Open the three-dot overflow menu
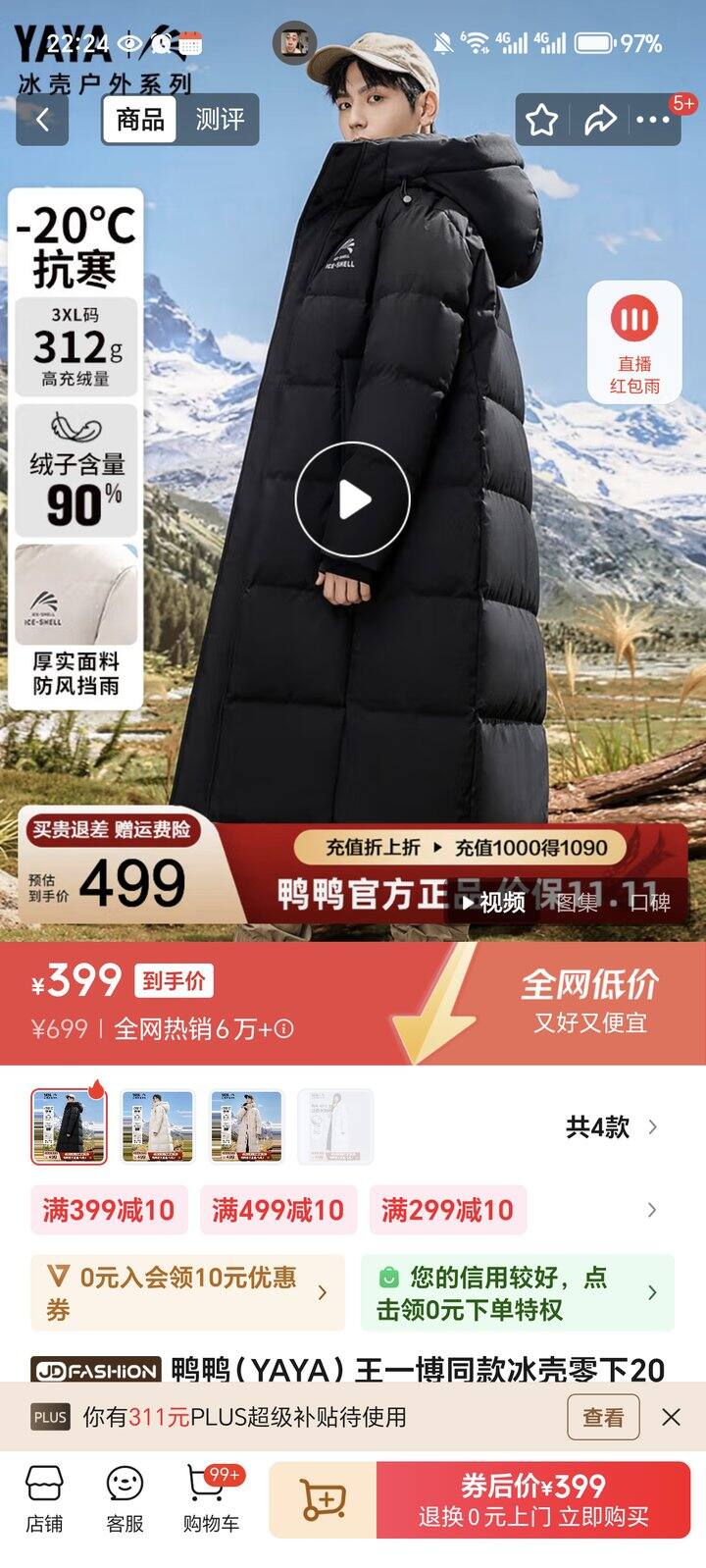 point(653,121)
